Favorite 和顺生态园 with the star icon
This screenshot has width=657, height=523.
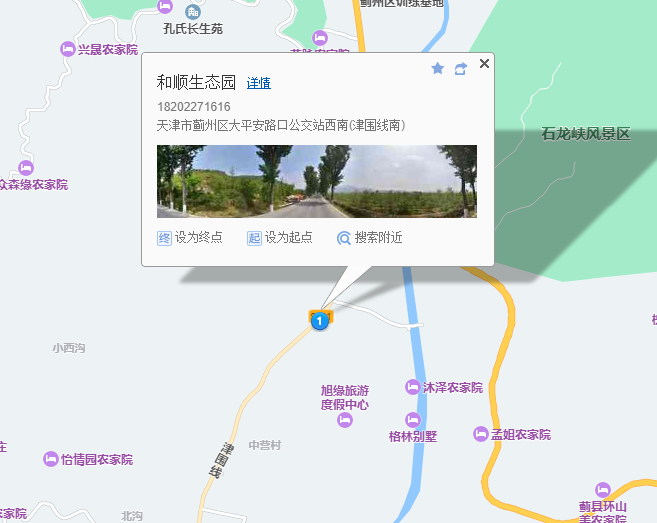[437, 68]
